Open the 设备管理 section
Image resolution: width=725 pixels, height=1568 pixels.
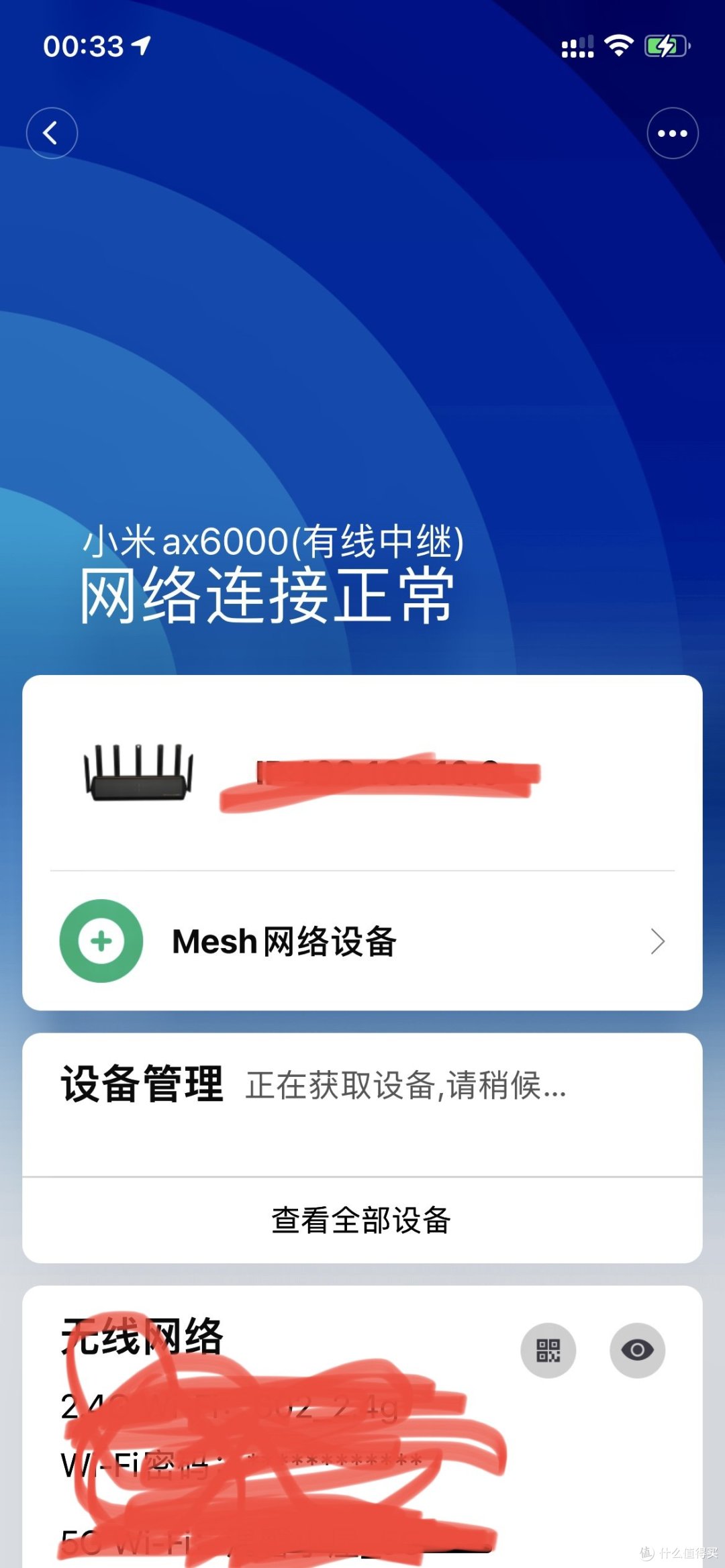coord(142,1085)
